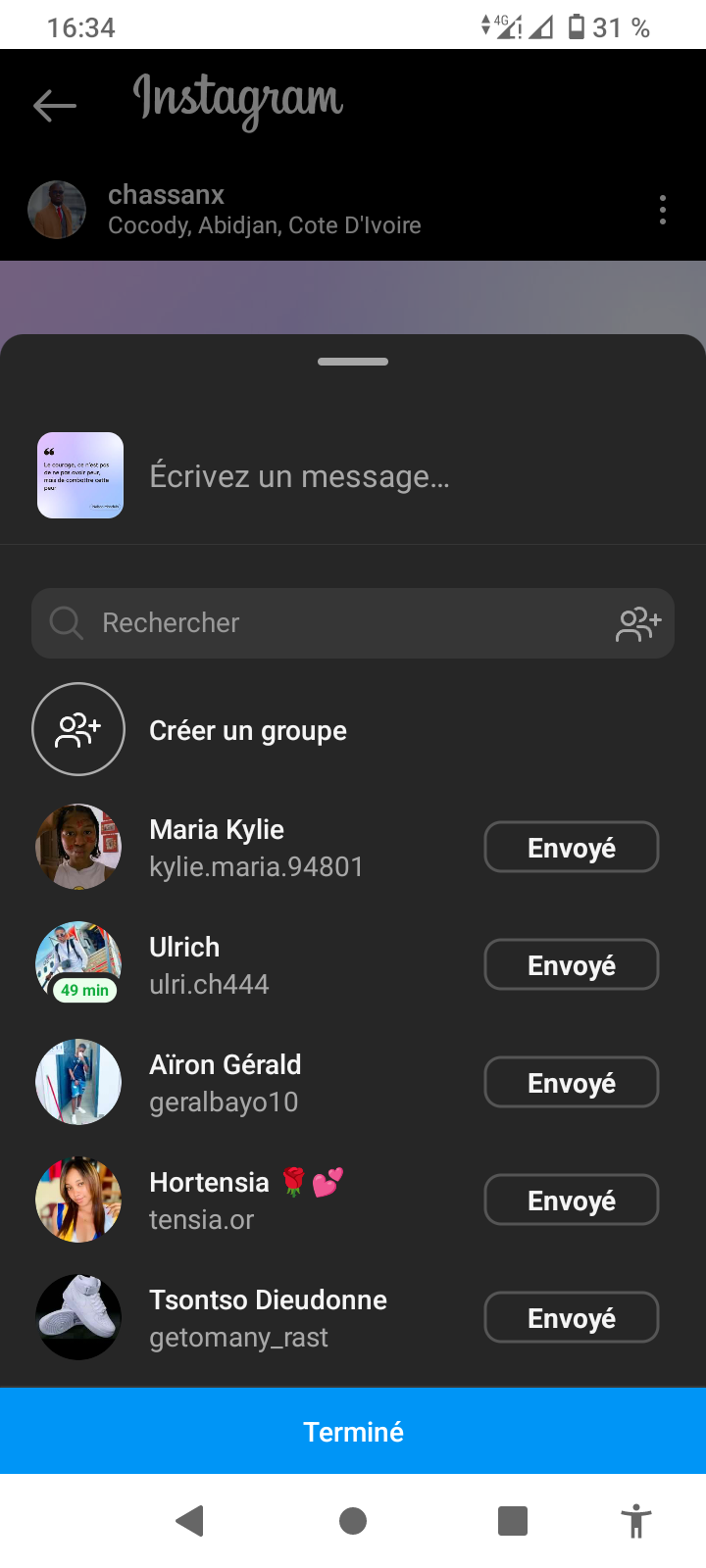Go back using the top arrow
This screenshot has height=1568, width=706.
pyautogui.click(x=55, y=106)
